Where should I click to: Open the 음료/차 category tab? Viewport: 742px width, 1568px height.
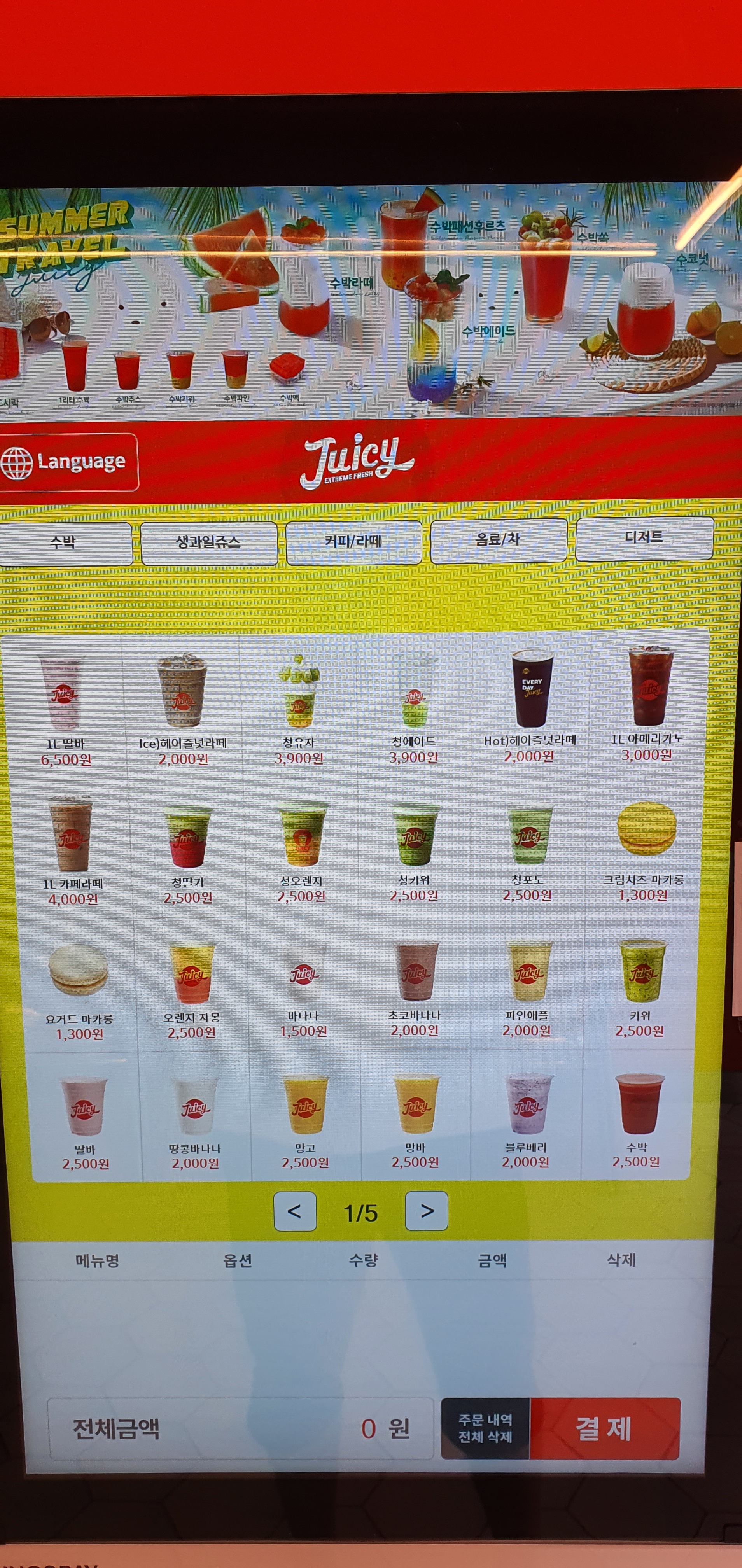[498, 539]
